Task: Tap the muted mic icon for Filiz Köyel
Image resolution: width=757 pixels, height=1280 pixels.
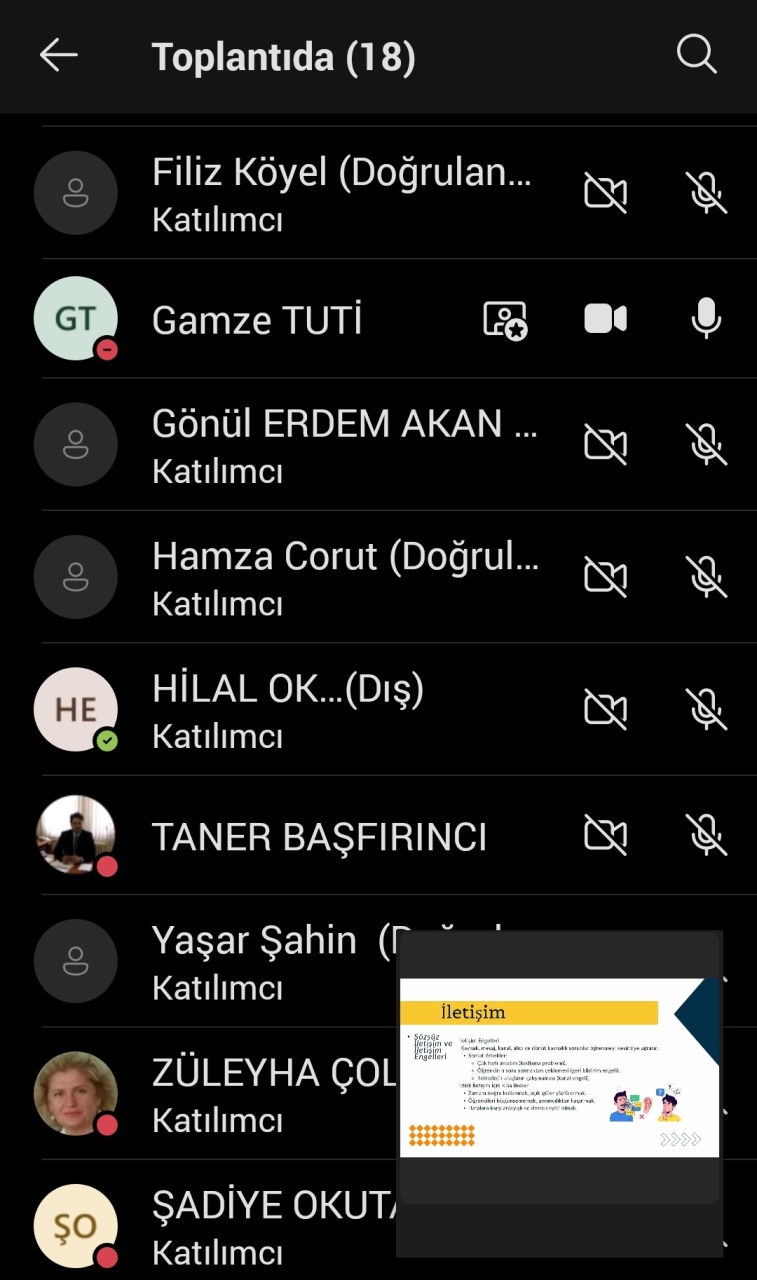Action: pyautogui.click(x=706, y=192)
